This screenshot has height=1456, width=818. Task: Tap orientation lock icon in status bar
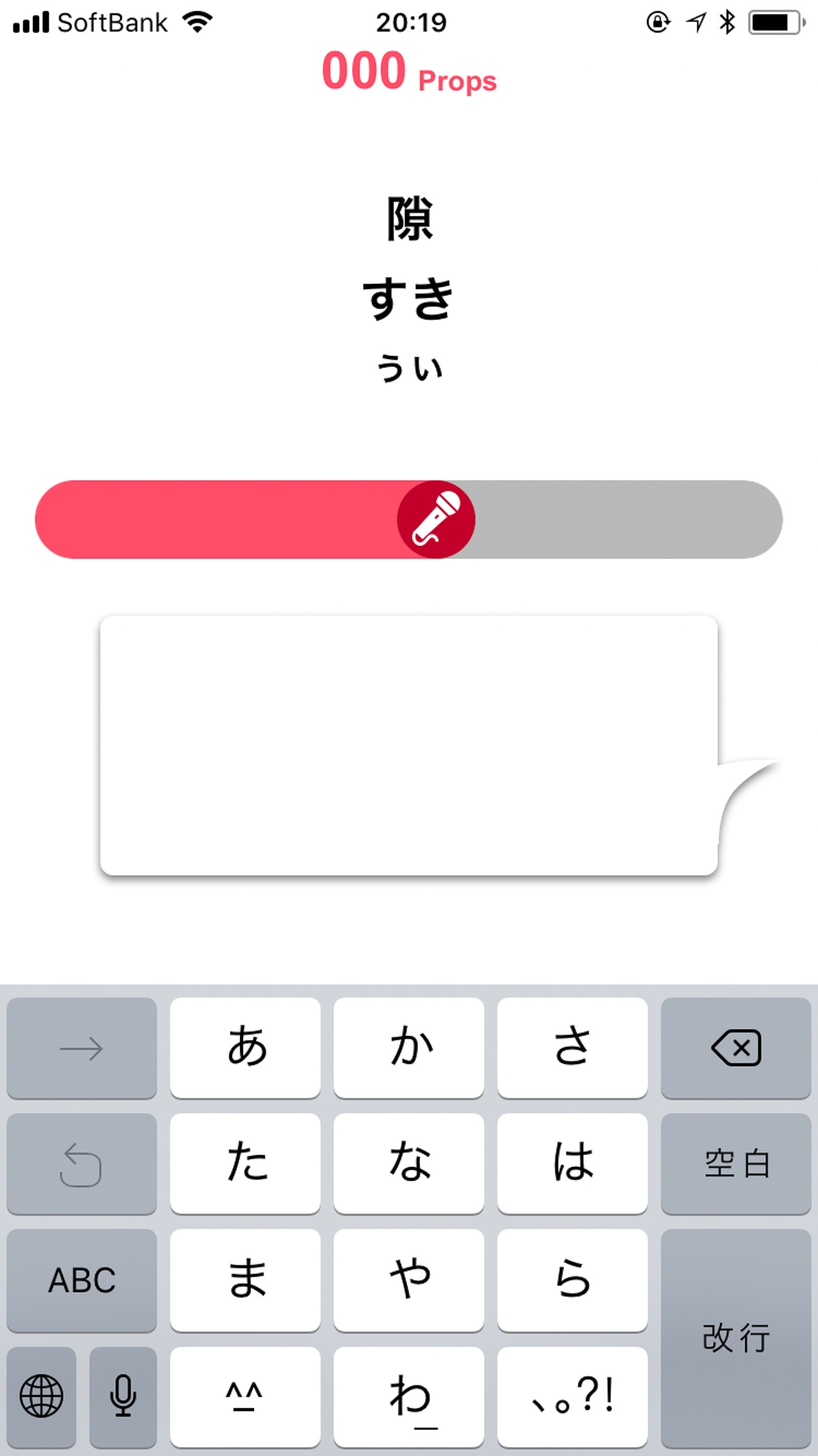pyautogui.click(x=657, y=23)
